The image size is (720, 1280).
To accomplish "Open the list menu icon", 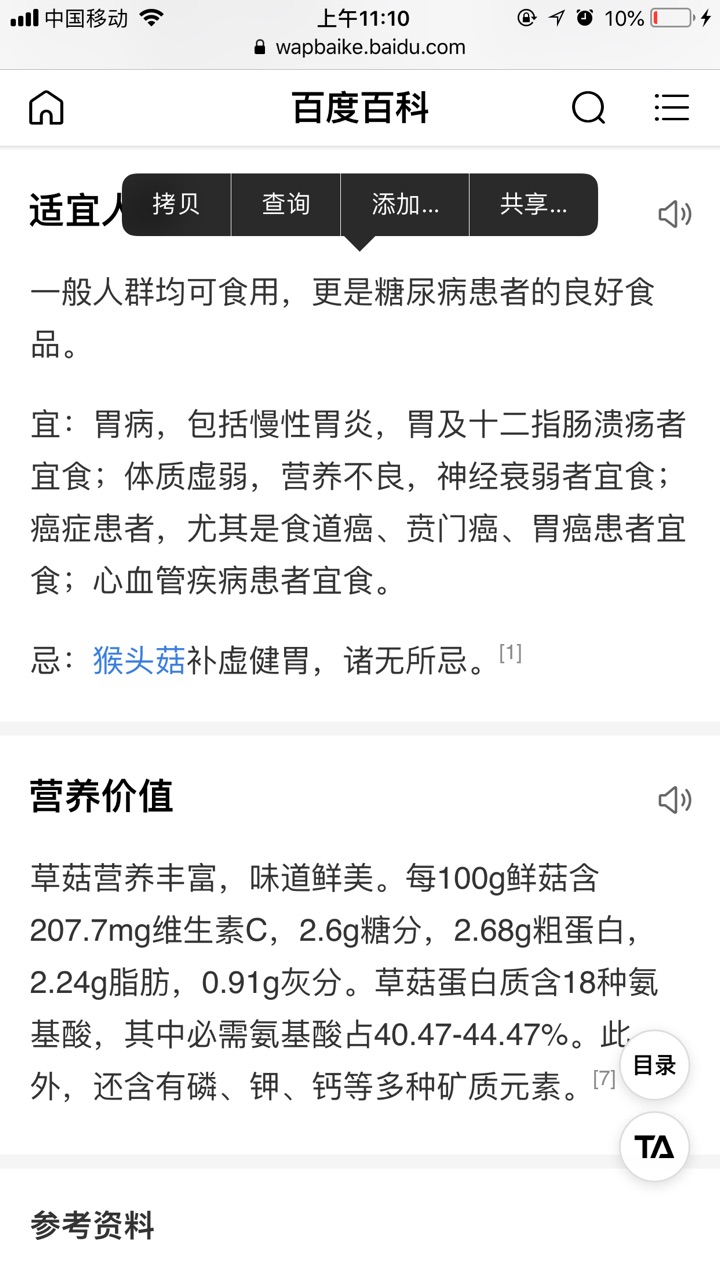I will pos(671,108).
